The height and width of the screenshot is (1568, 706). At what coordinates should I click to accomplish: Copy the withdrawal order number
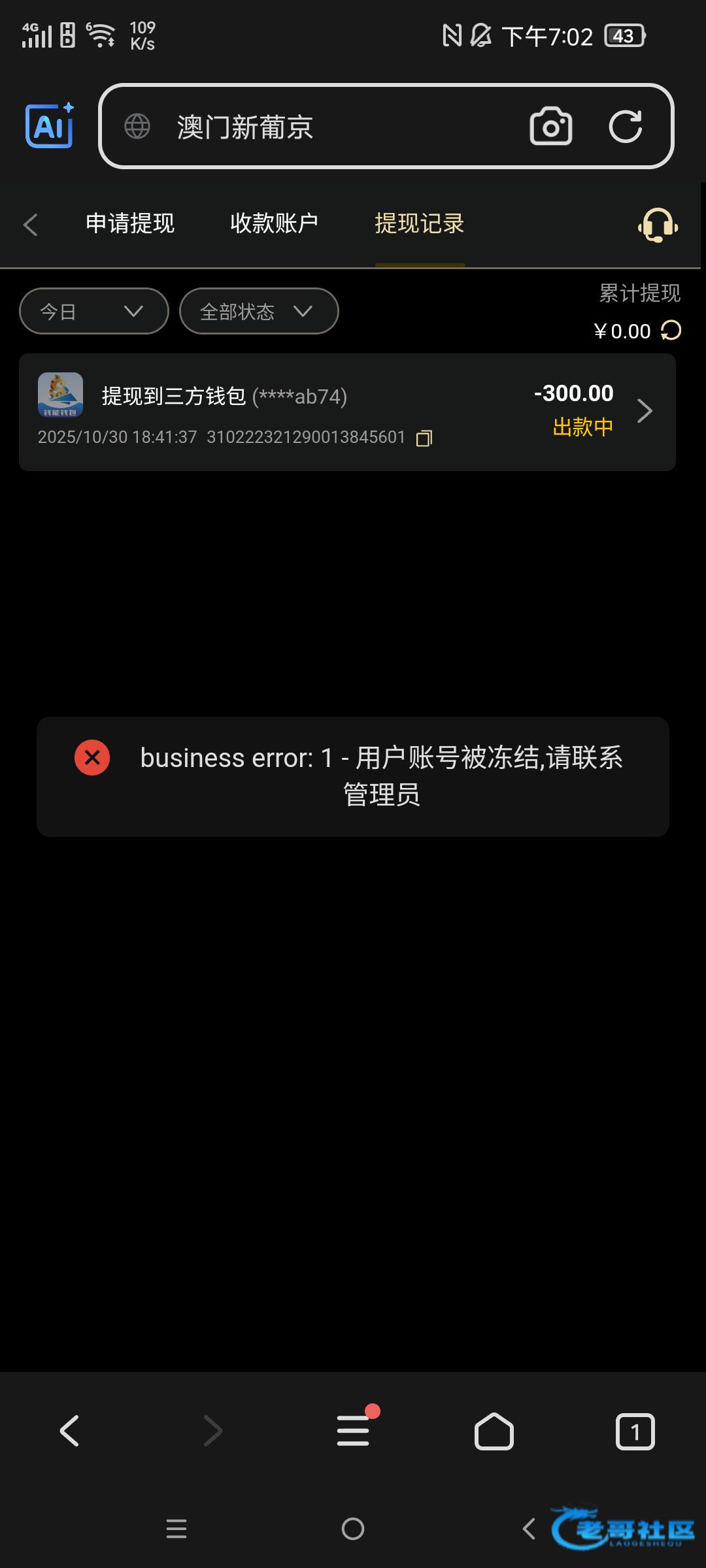424,438
